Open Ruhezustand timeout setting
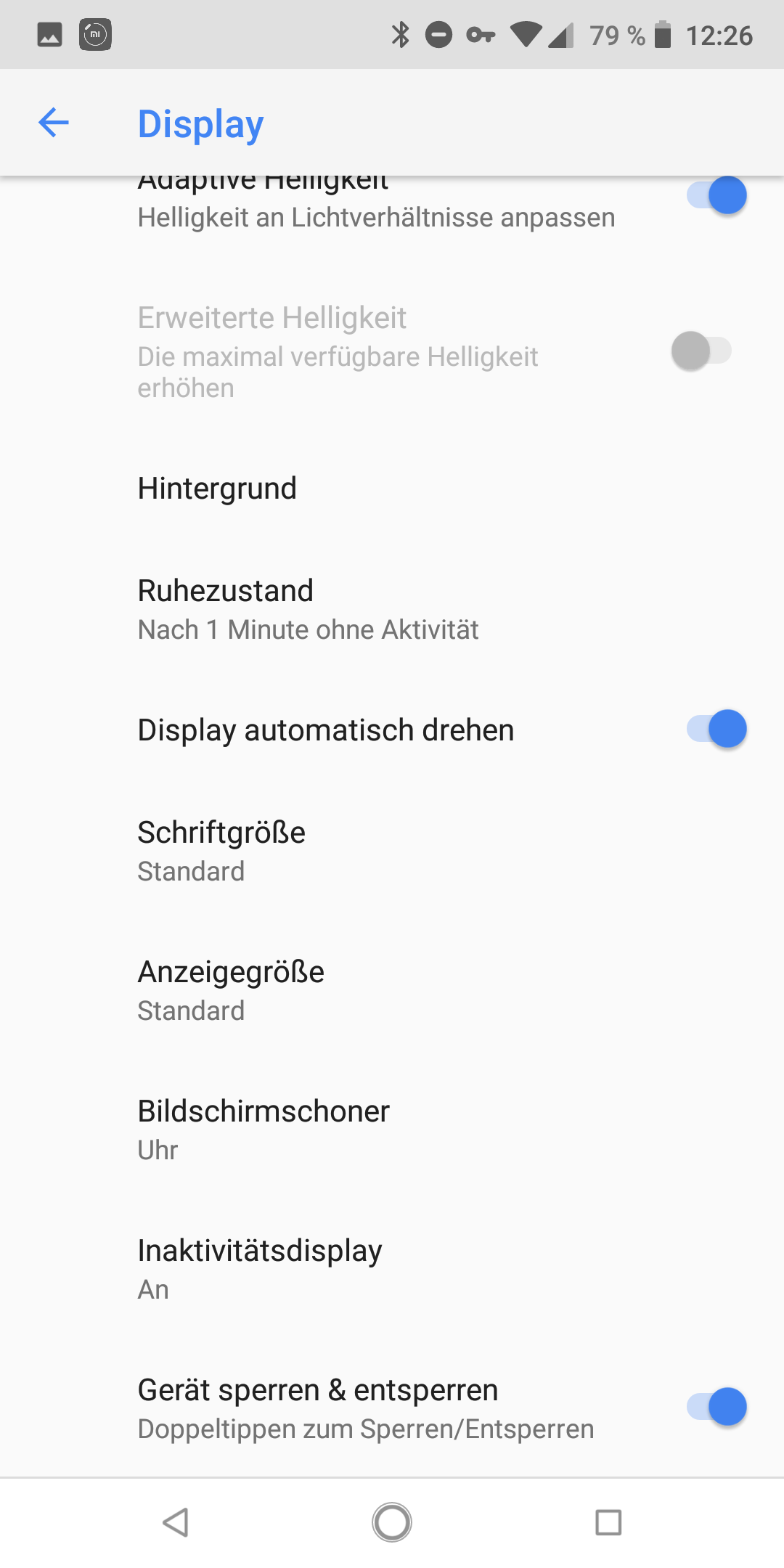 308,609
